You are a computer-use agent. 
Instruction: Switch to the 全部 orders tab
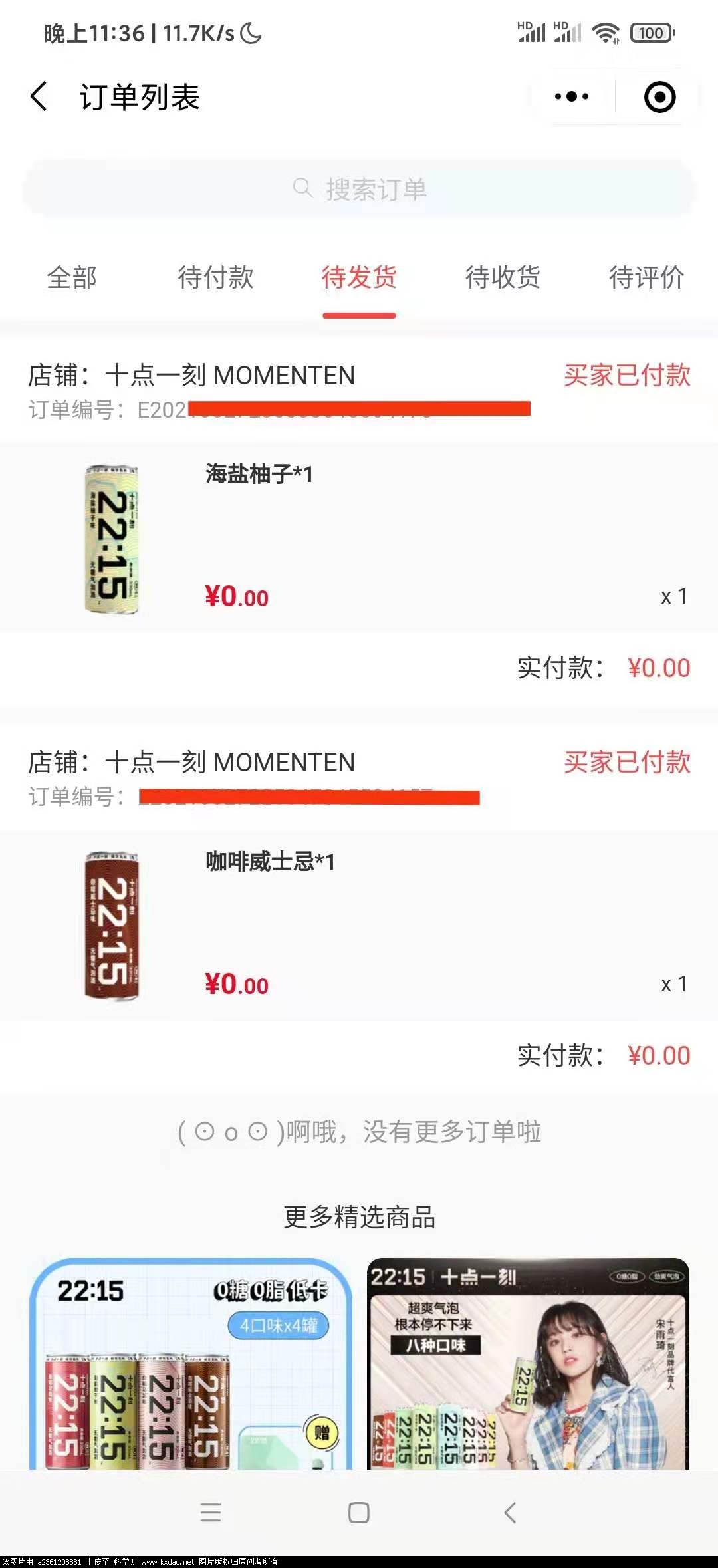click(x=72, y=277)
